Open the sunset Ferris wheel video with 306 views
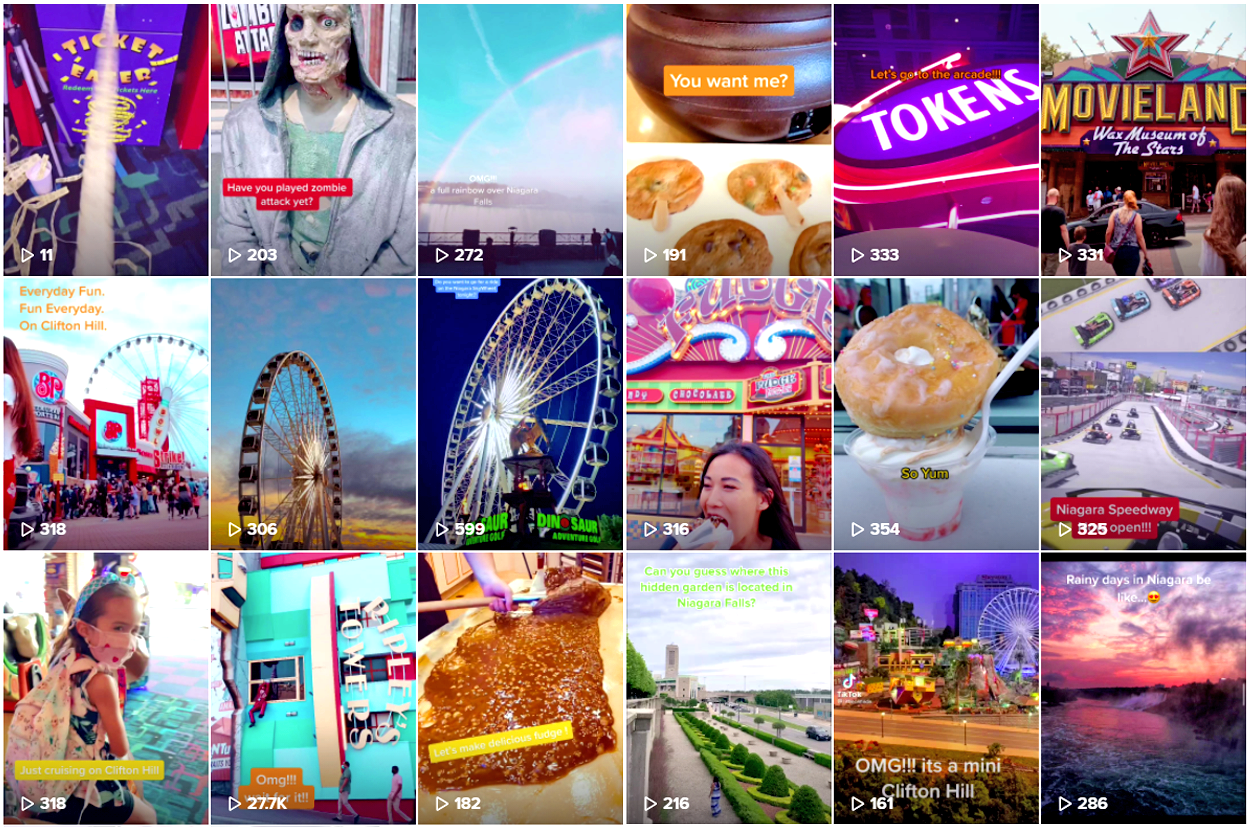The image size is (1250, 830). point(313,414)
